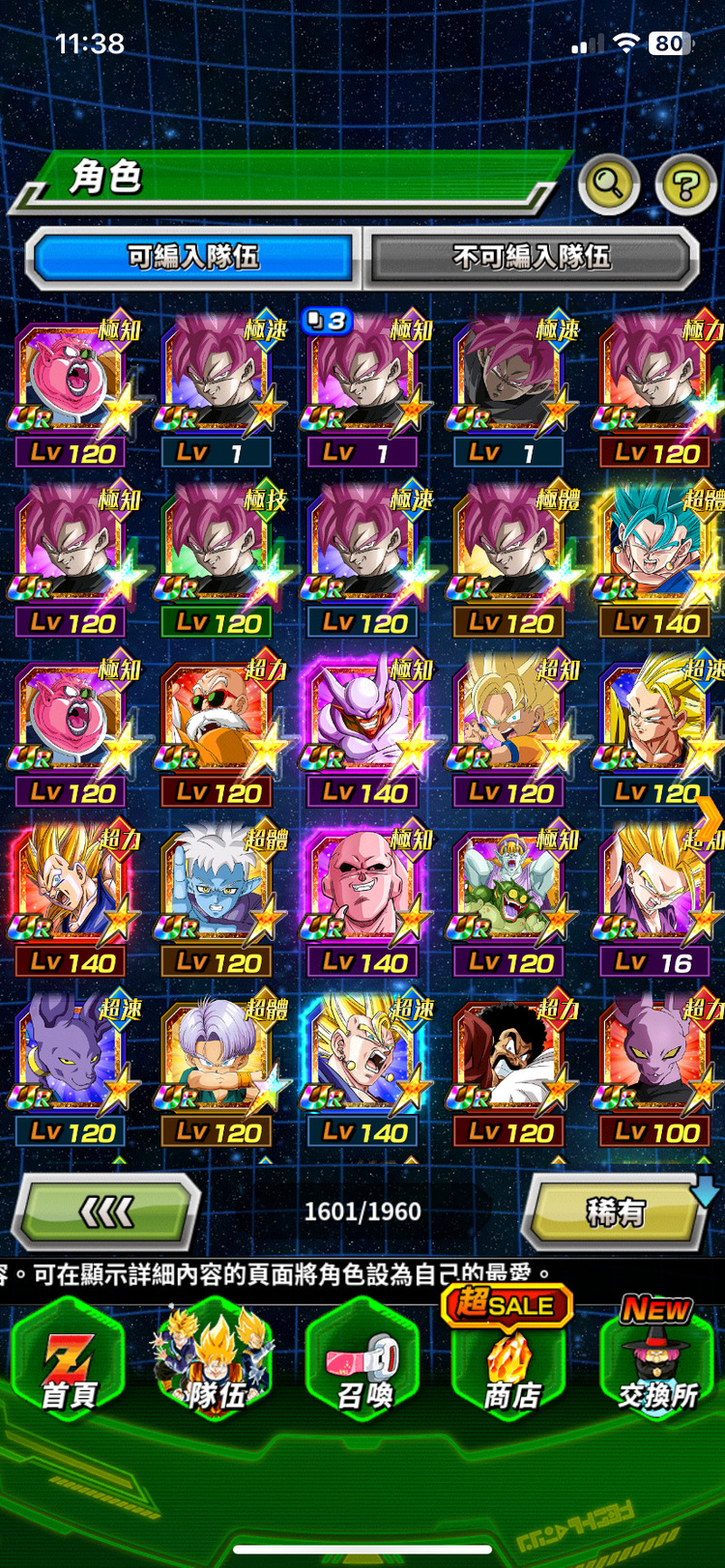Screen dimensions: 725x1568
Task: Open the character search magnifier icon
Action: tap(608, 182)
